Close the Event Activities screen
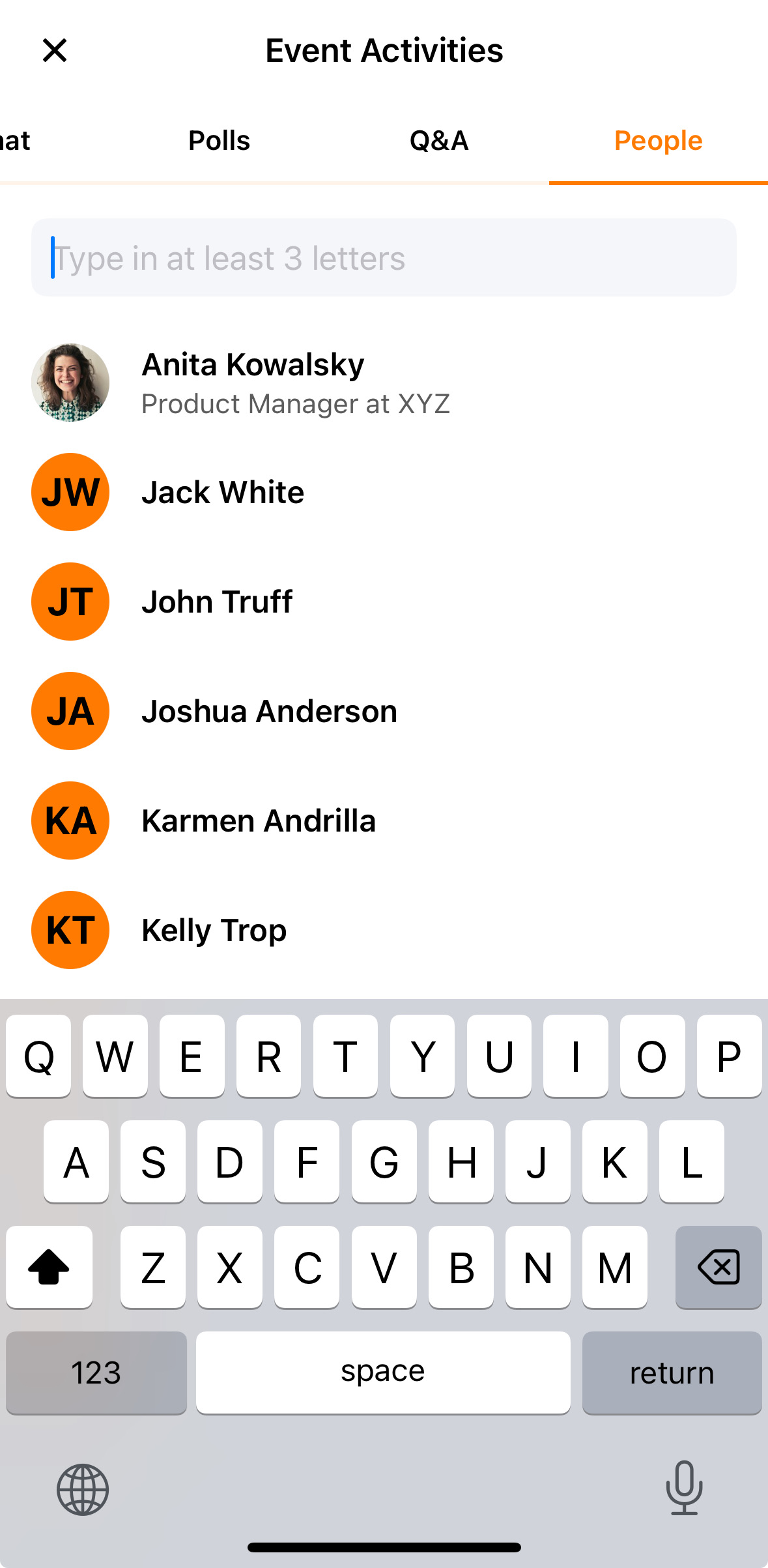This screenshot has height=1568, width=768. (55, 50)
